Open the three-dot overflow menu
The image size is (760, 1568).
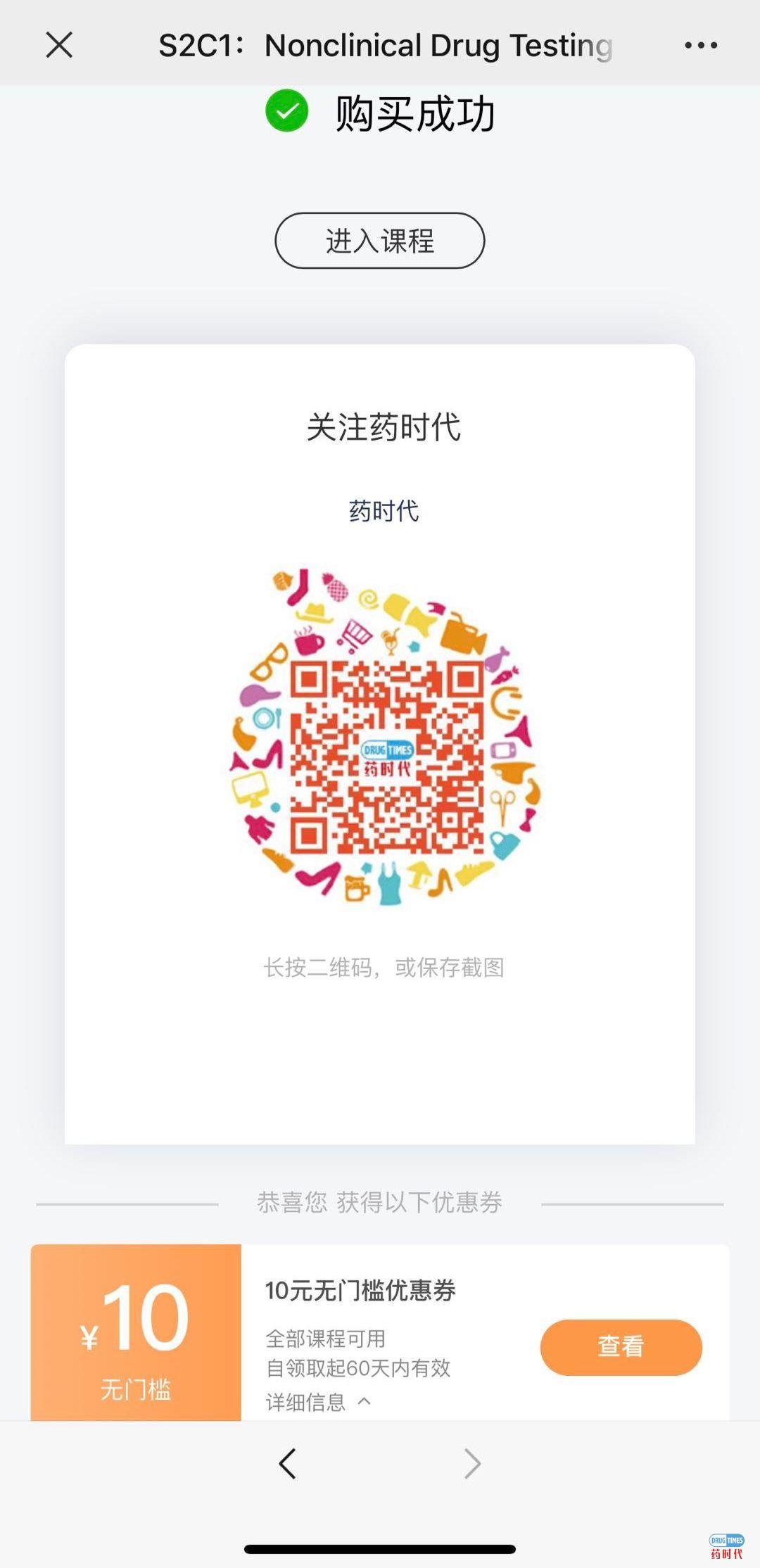701,45
